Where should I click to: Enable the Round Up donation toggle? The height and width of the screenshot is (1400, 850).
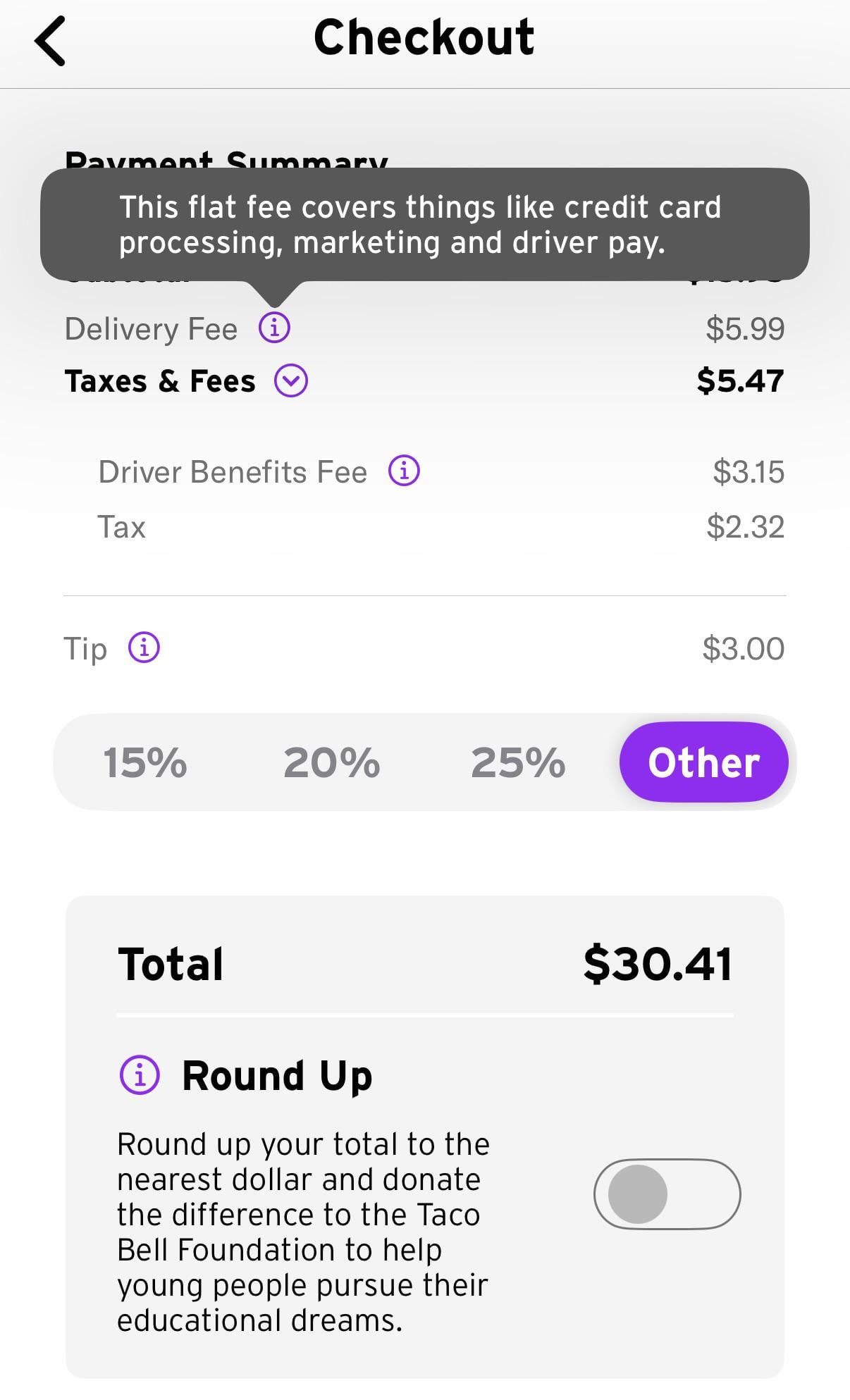pyautogui.click(x=667, y=1194)
